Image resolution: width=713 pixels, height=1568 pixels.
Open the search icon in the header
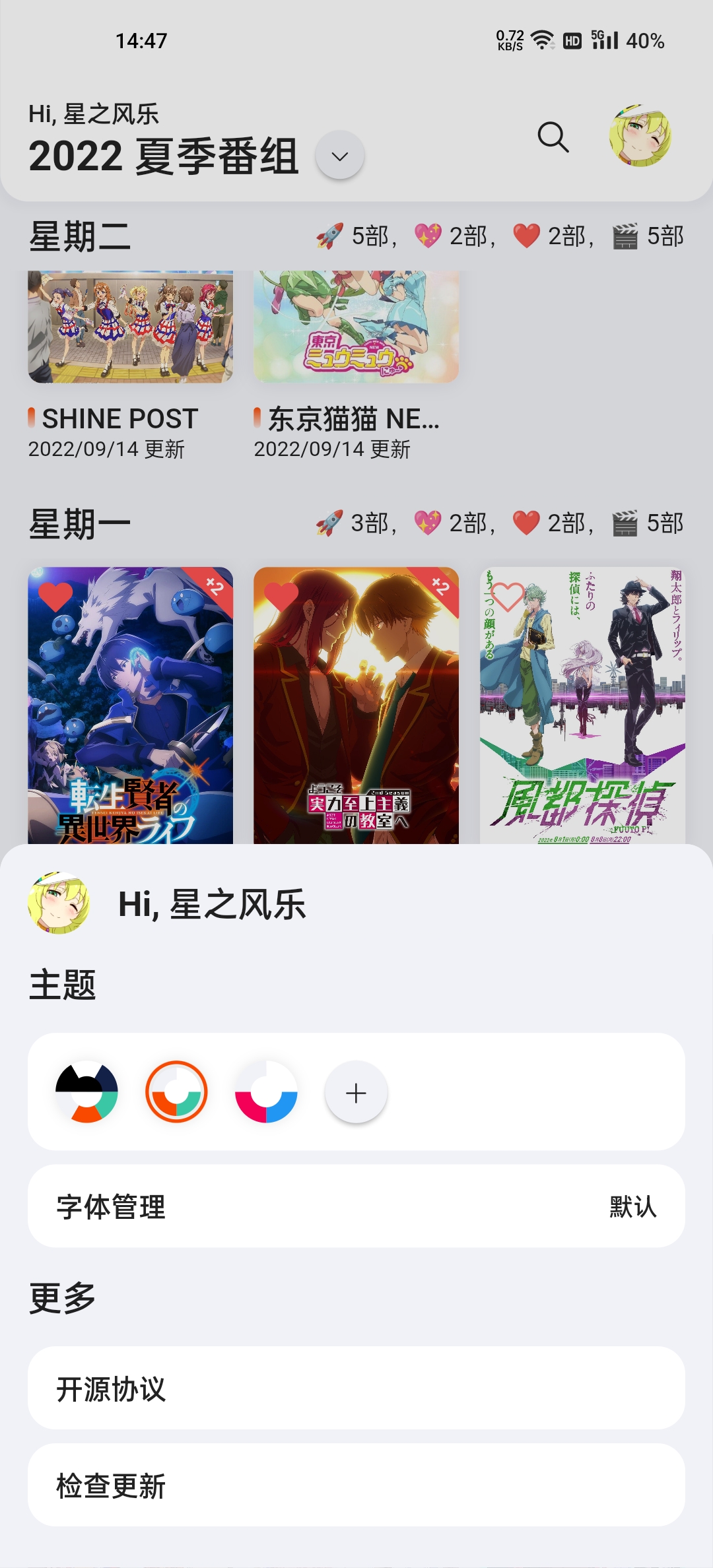(x=553, y=137)
